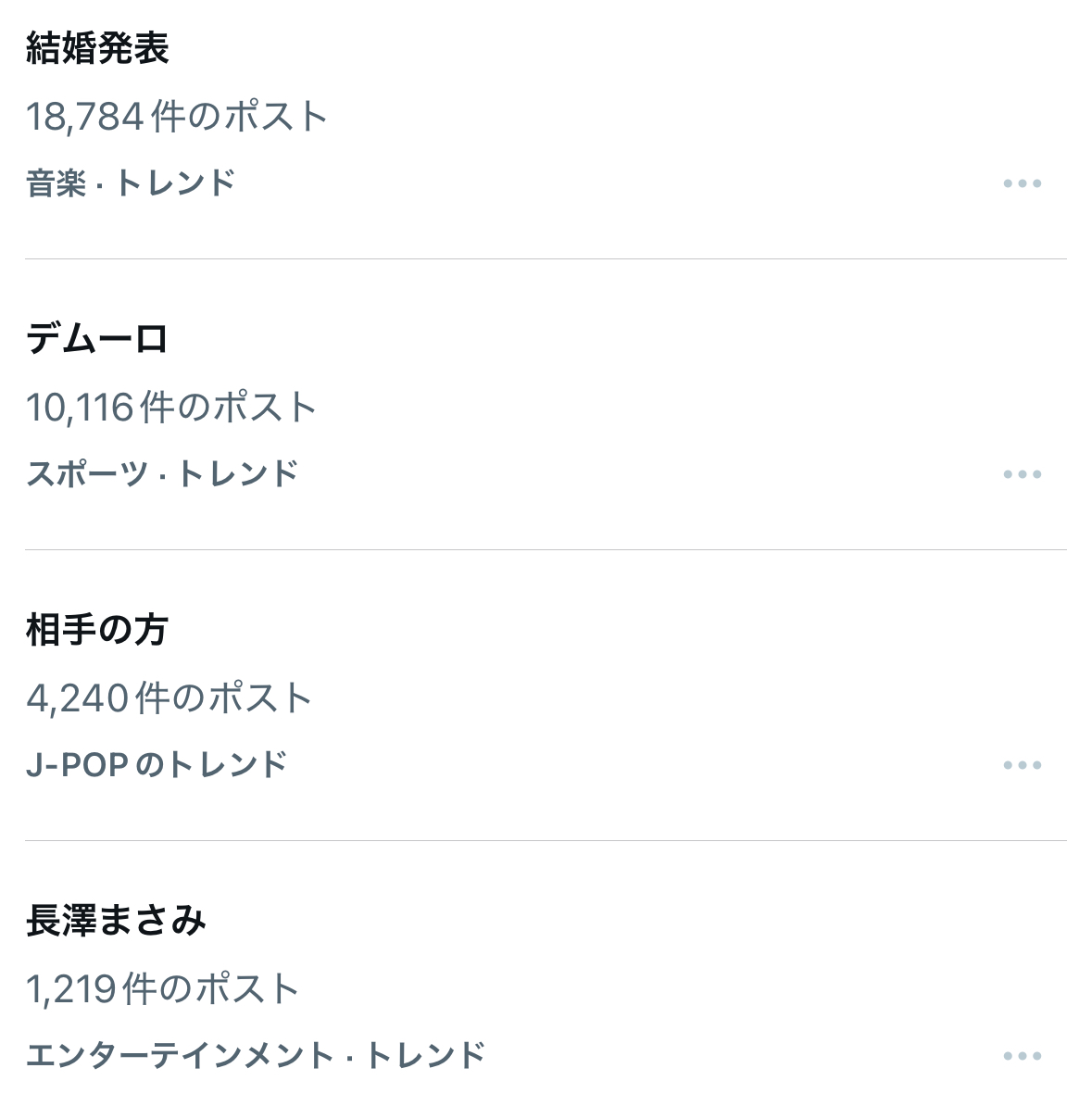Select the 相手の方 trending topic
Screen dimensions: 1092x1106
point(97,631)
